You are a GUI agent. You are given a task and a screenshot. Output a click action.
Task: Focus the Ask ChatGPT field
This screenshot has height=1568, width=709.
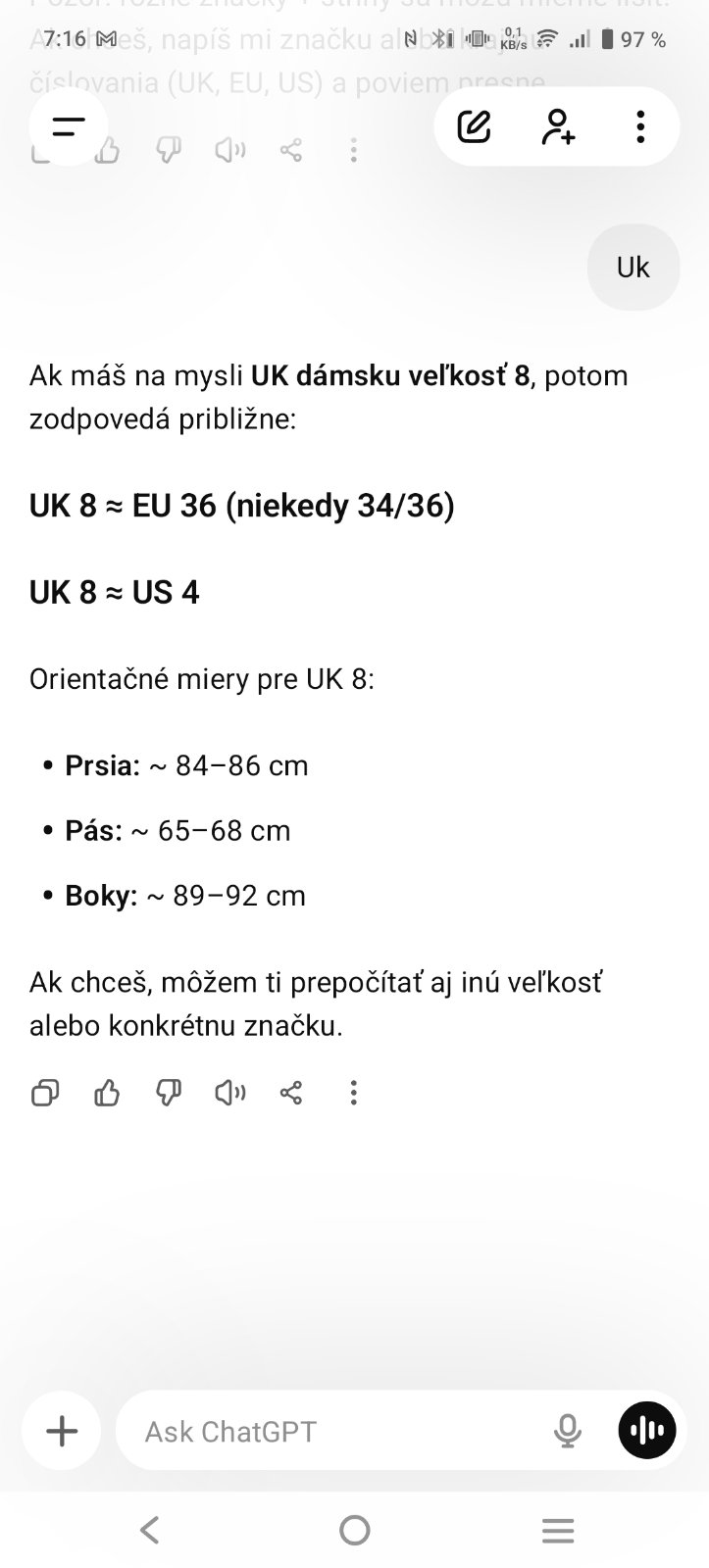pyautogui.click(x=333, y=1432)
